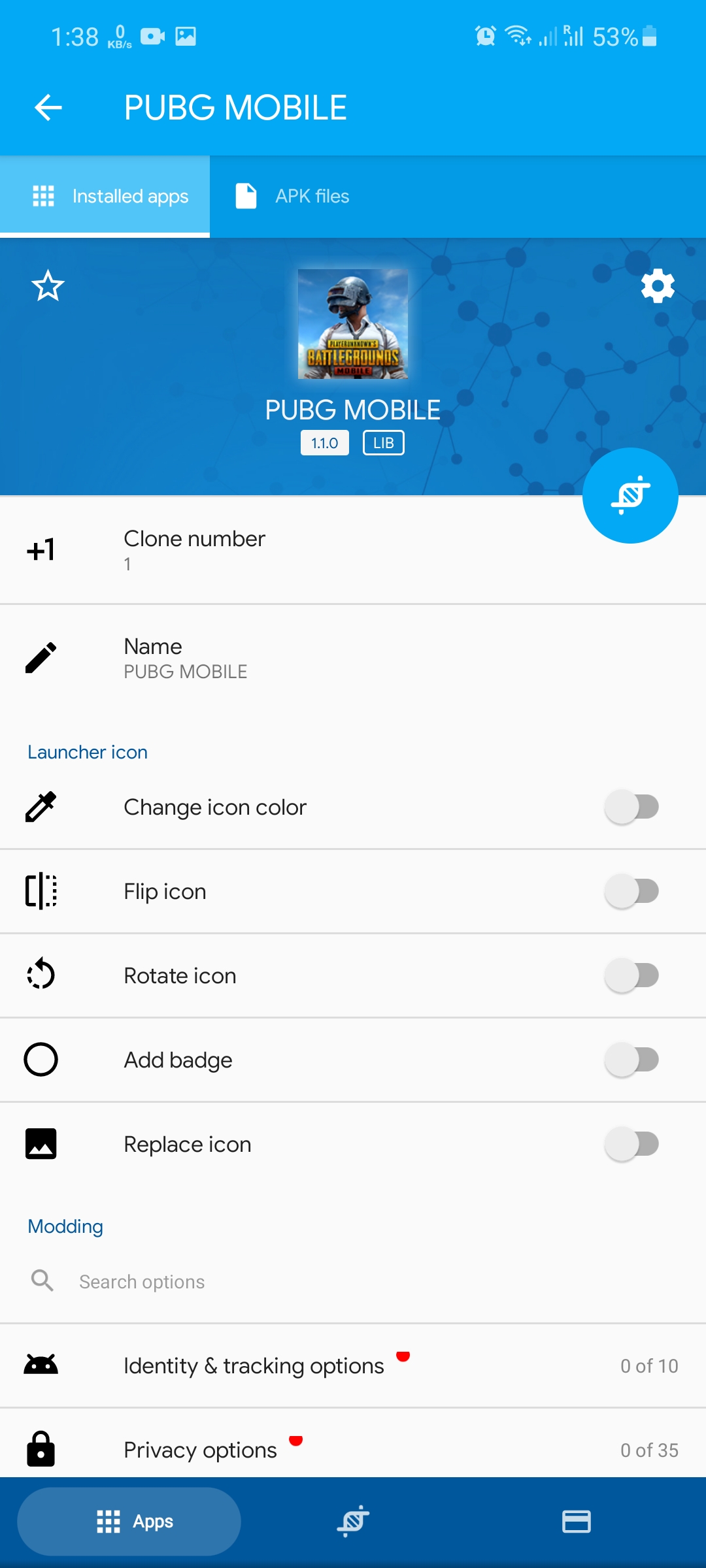Open the Clone number setting
The image size is (706, 1568).
353,550
